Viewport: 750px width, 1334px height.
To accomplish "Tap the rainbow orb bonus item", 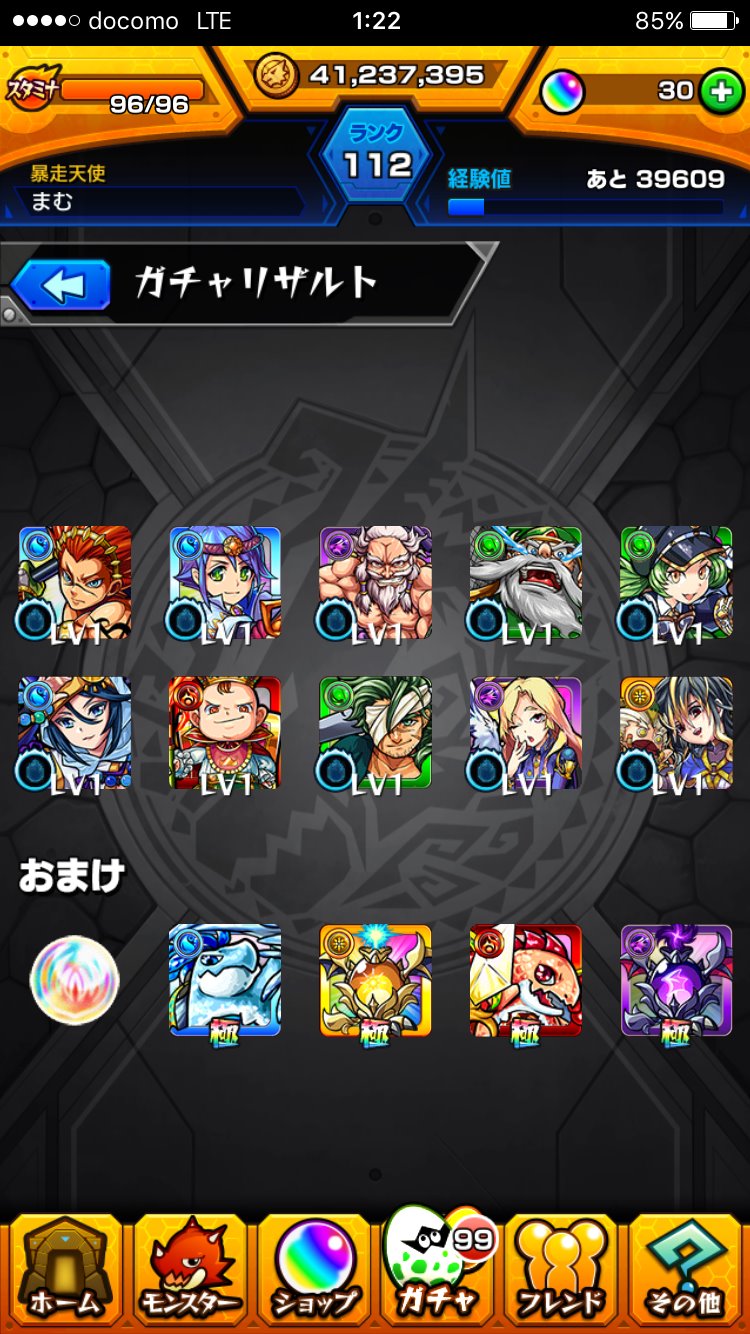I will (x=75, y=980).
